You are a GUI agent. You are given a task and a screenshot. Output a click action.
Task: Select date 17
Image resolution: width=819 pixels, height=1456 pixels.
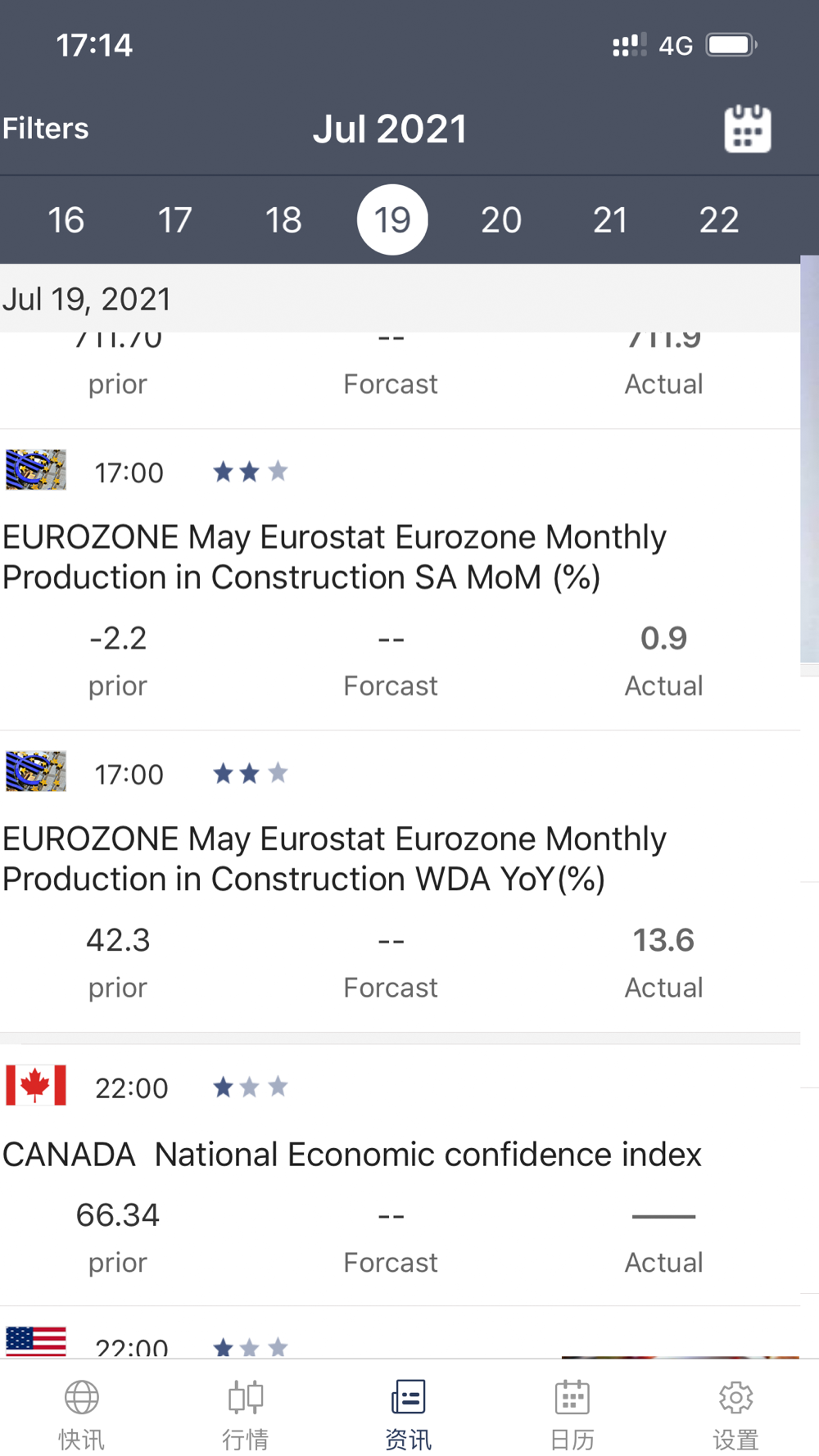click(x=174, y=219)
